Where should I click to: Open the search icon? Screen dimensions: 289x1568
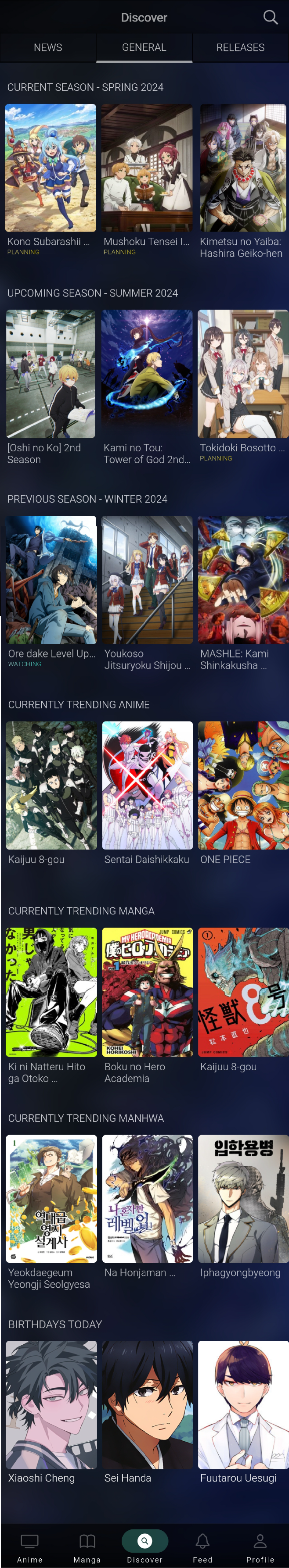[x=270, y=17]
